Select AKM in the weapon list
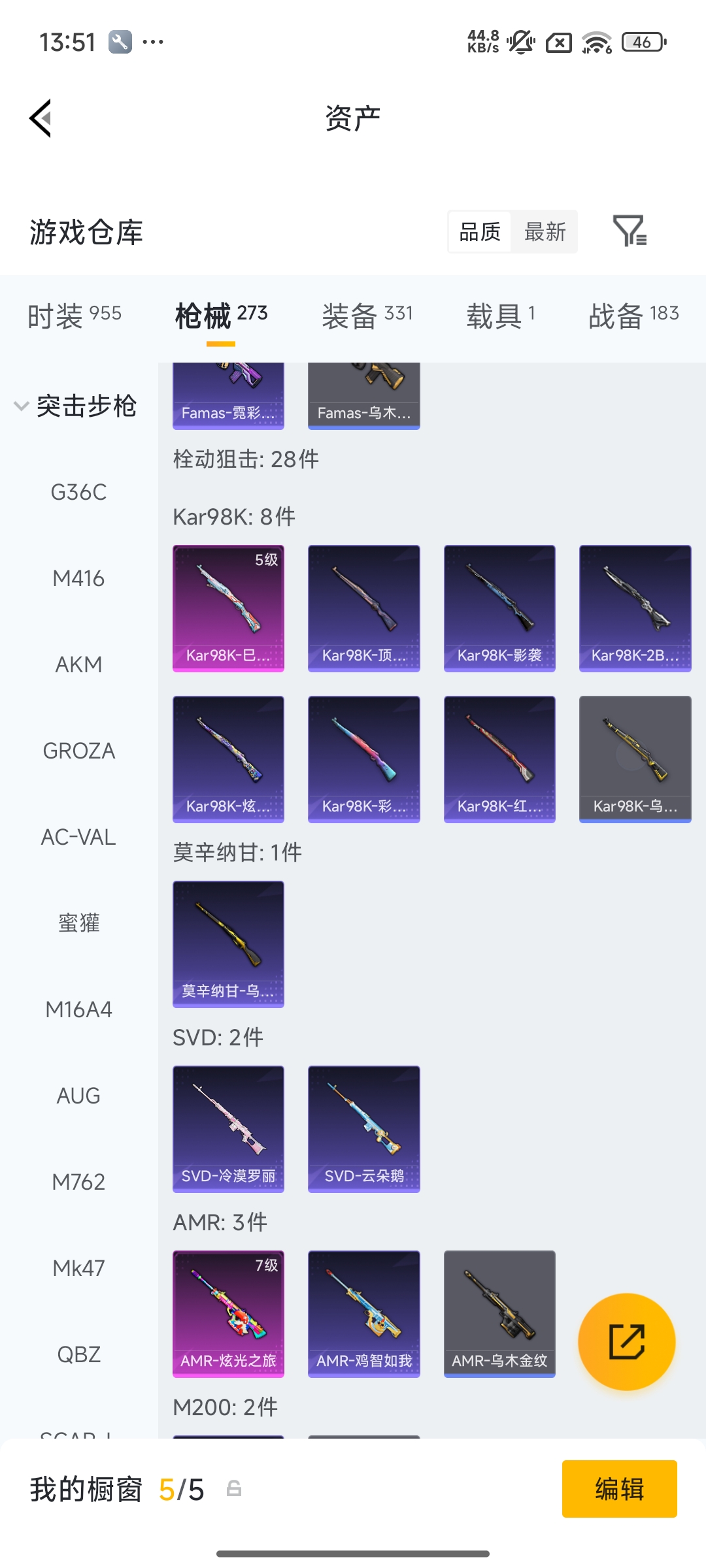This screenshot has height=1568, width=706. (78, 664)
